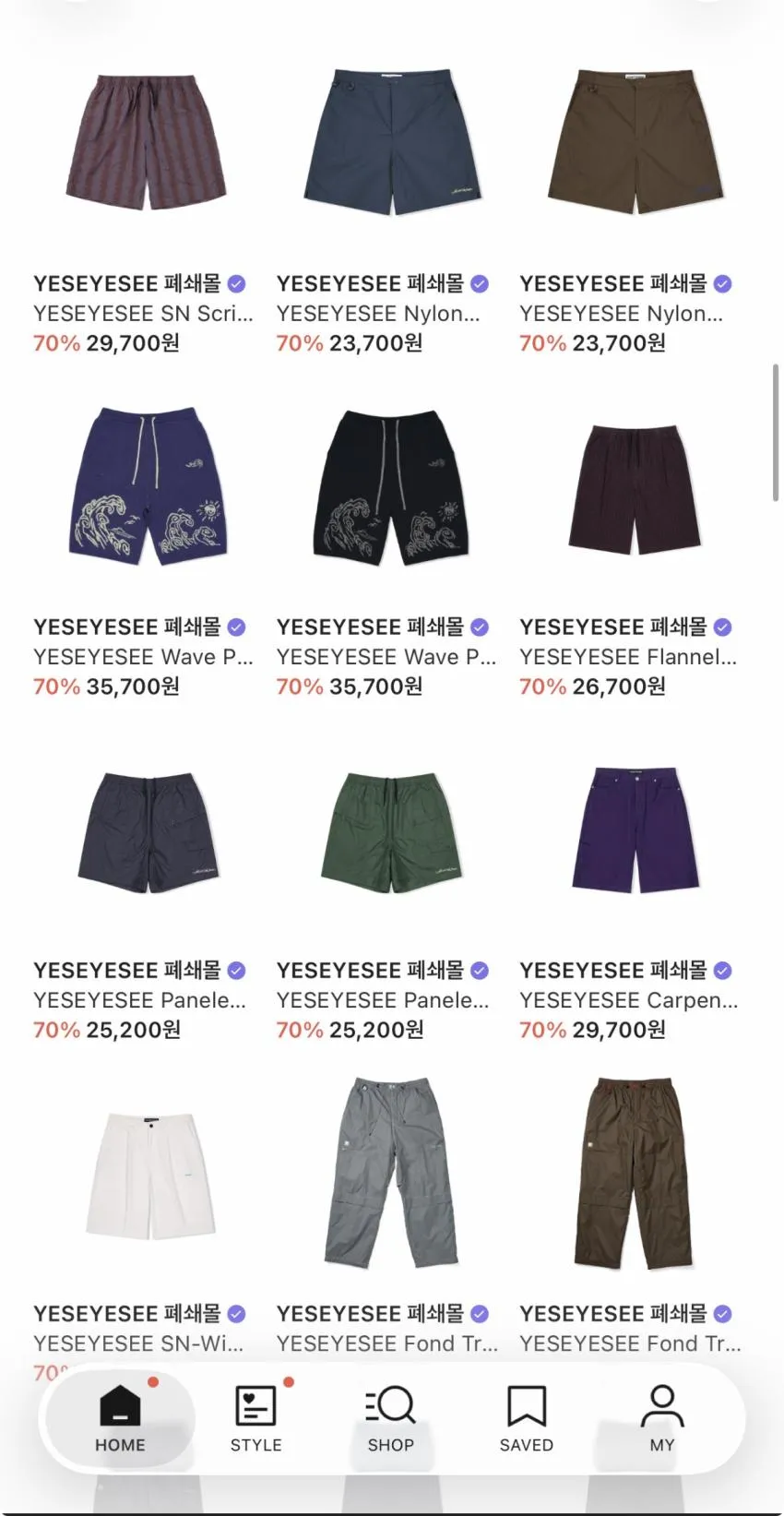Image resolution: width=784 pixels, height=1516 pixels.
Task: Open the purple Wave P... shorts product
Action: [146, 486]
